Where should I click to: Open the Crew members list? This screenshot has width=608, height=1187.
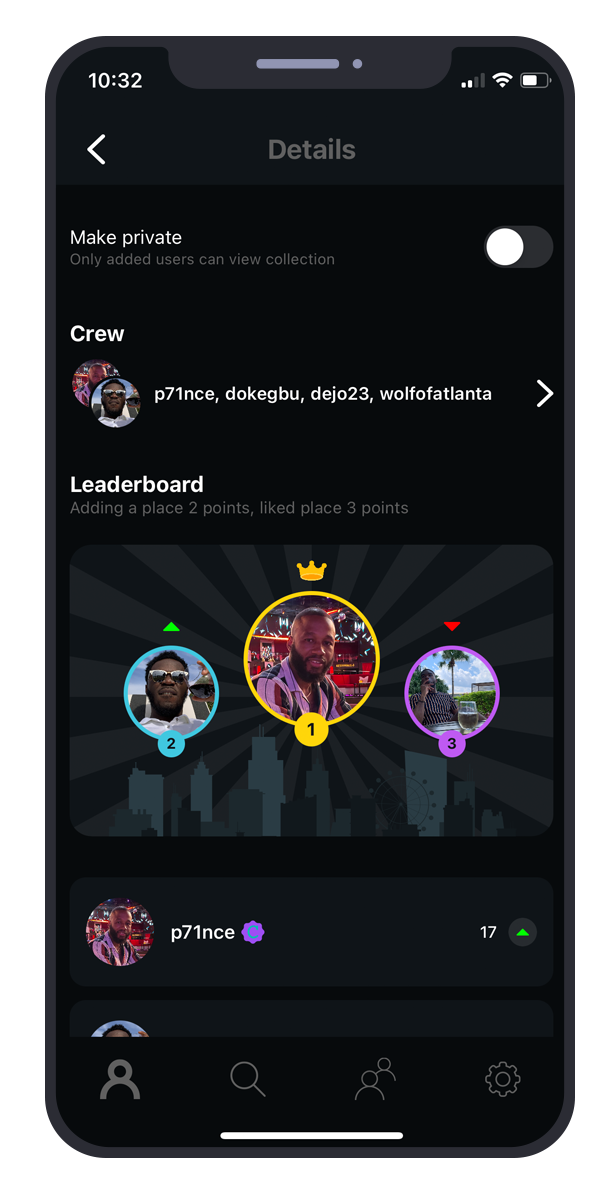(311, 394)
